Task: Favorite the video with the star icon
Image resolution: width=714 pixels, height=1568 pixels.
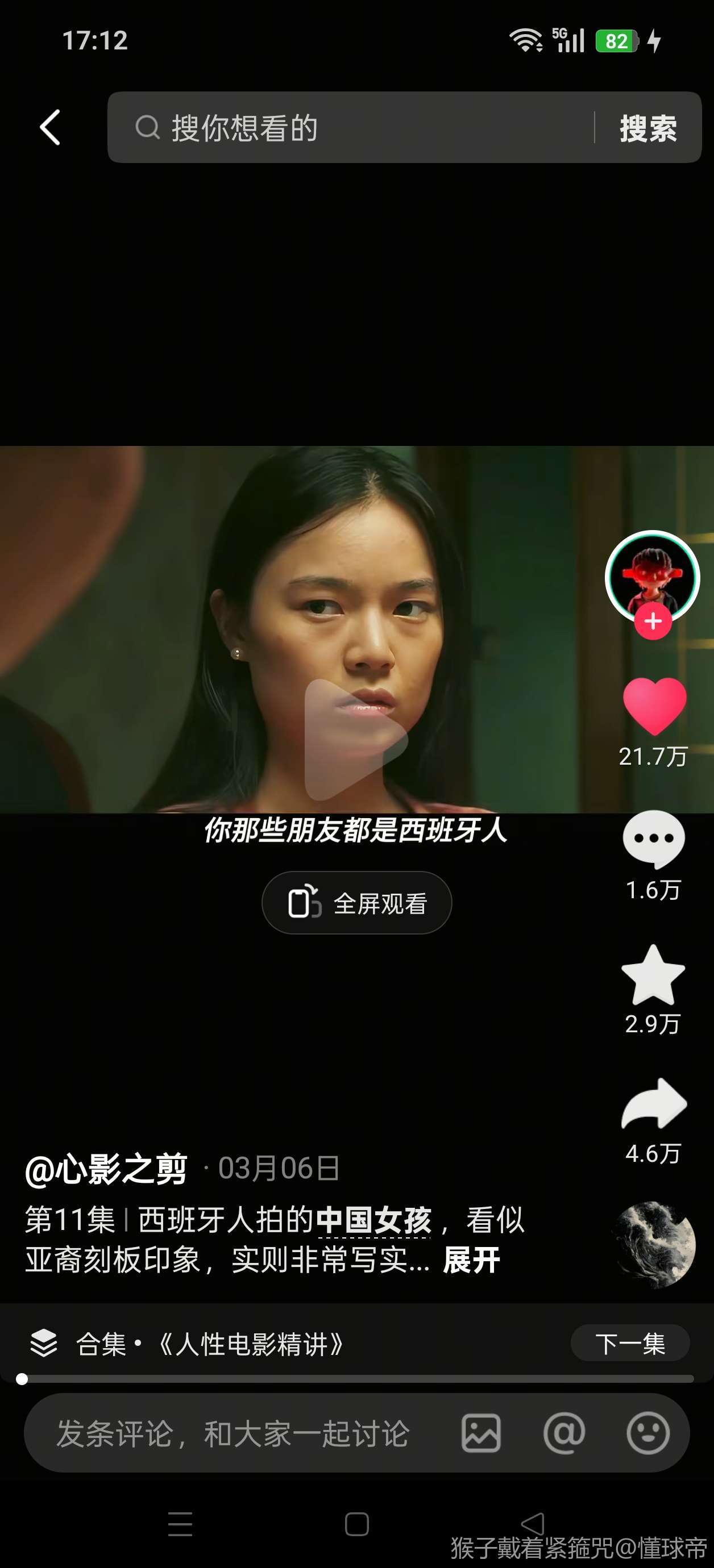Action: point(653,975)
